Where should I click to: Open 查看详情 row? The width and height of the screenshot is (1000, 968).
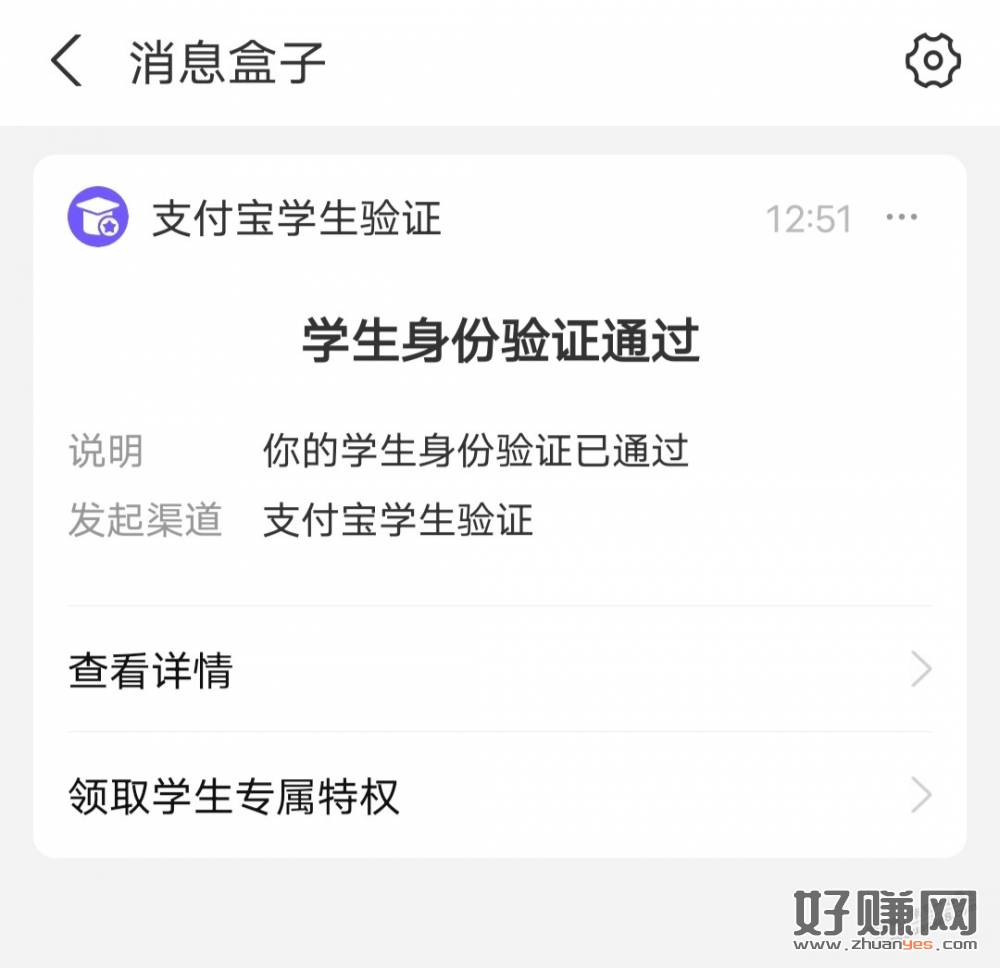[x=500, y=670]
